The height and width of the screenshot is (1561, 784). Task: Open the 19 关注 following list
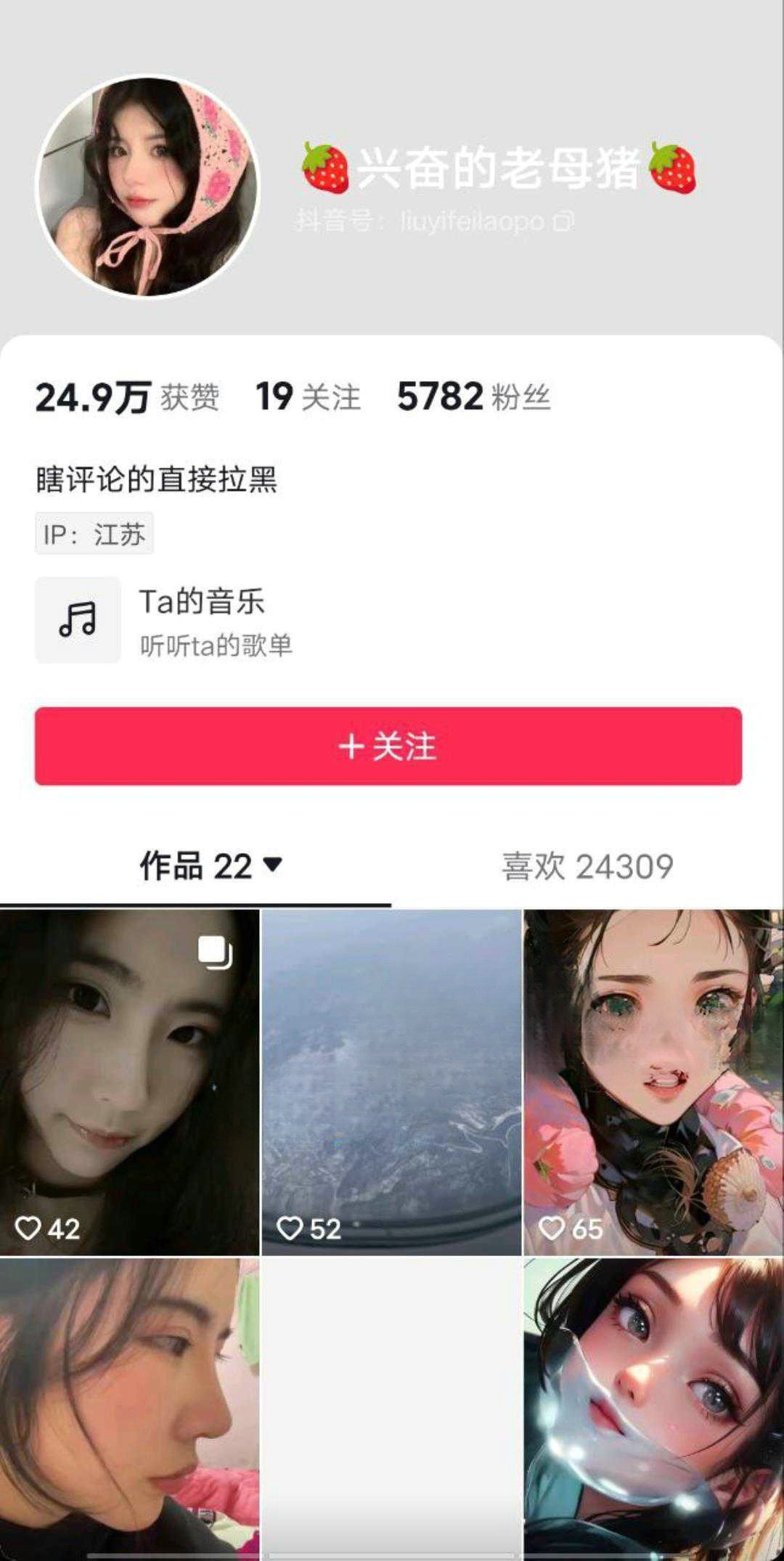point(308,397)
